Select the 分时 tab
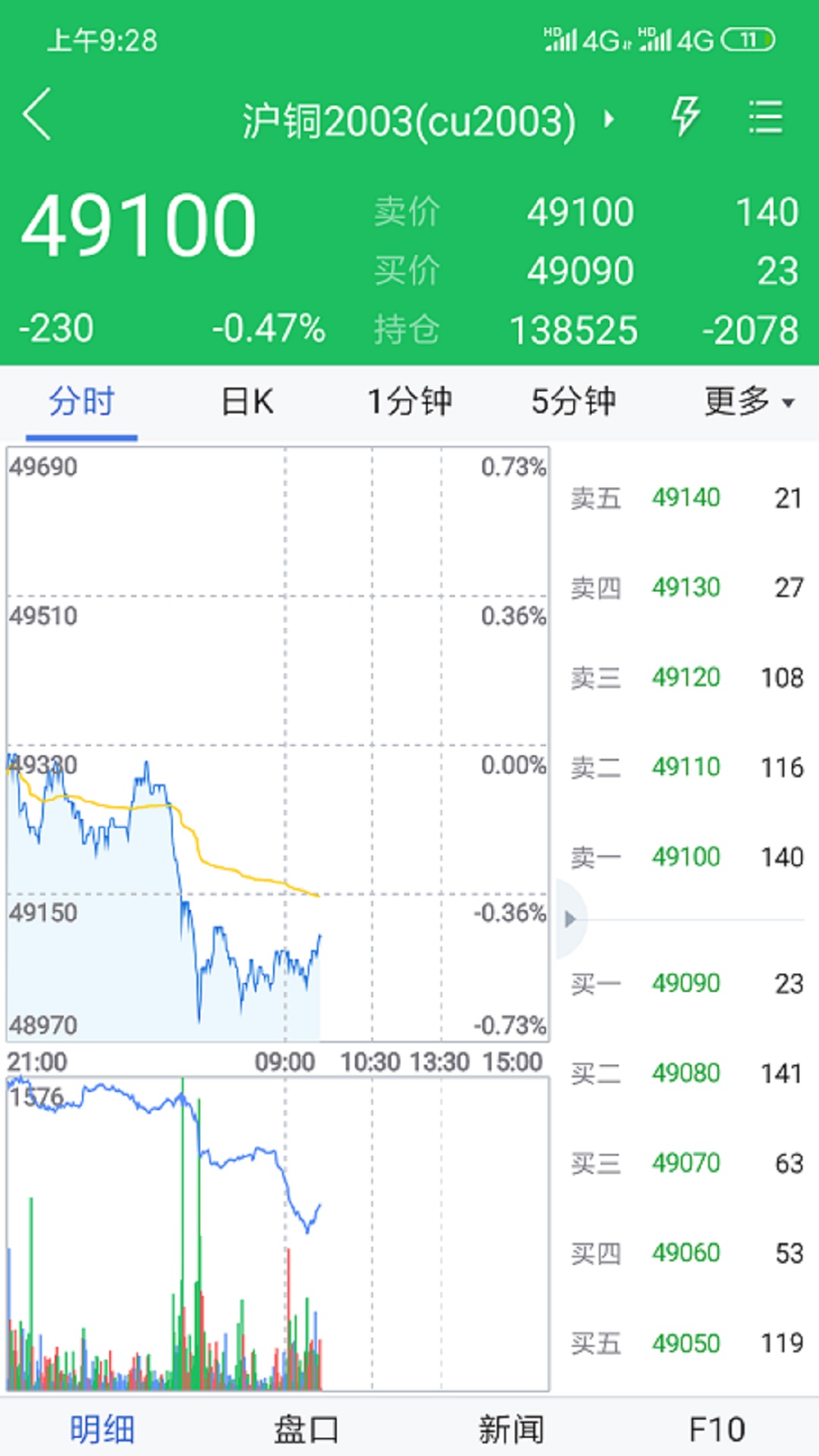Screen dimensions: 819x1456 pos(80,403)
